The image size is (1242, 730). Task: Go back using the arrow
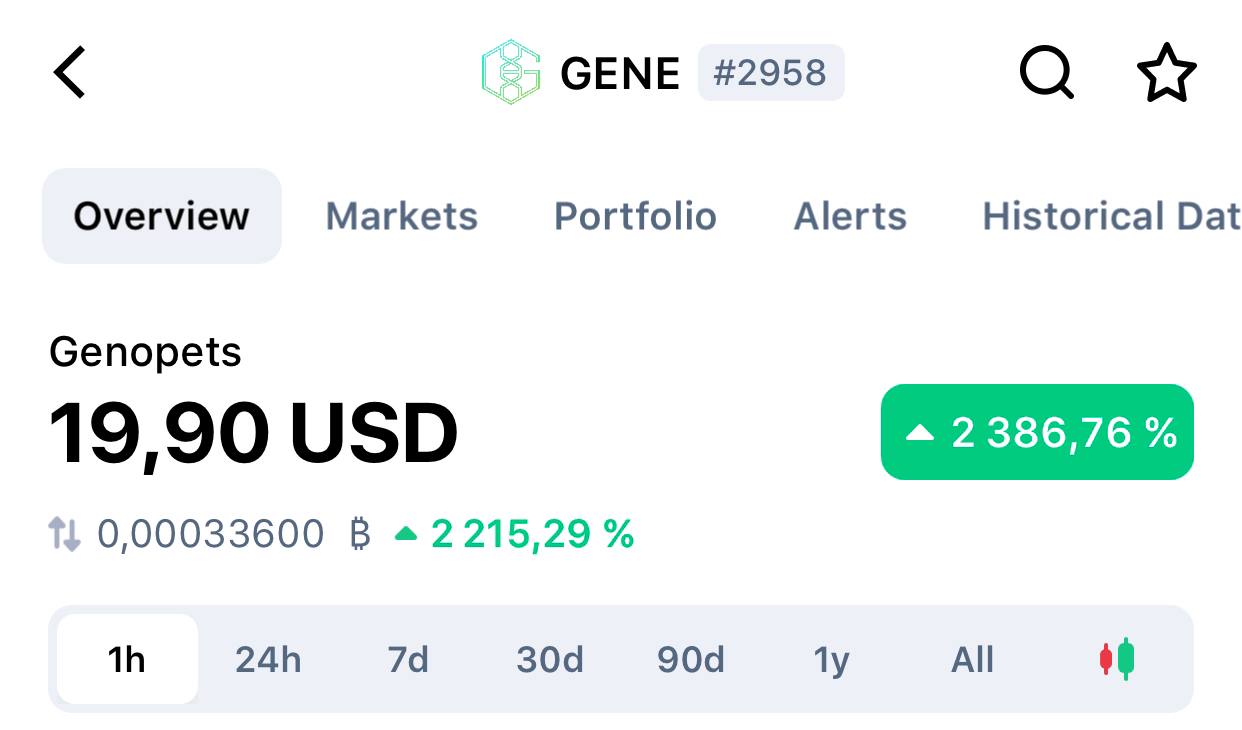[70, 73]
